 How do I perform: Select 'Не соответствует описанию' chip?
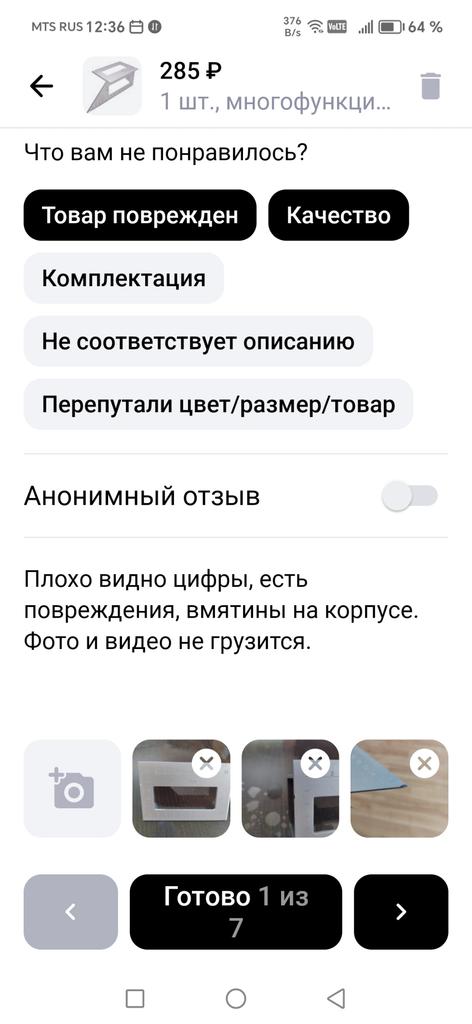(x=198, y=341)
